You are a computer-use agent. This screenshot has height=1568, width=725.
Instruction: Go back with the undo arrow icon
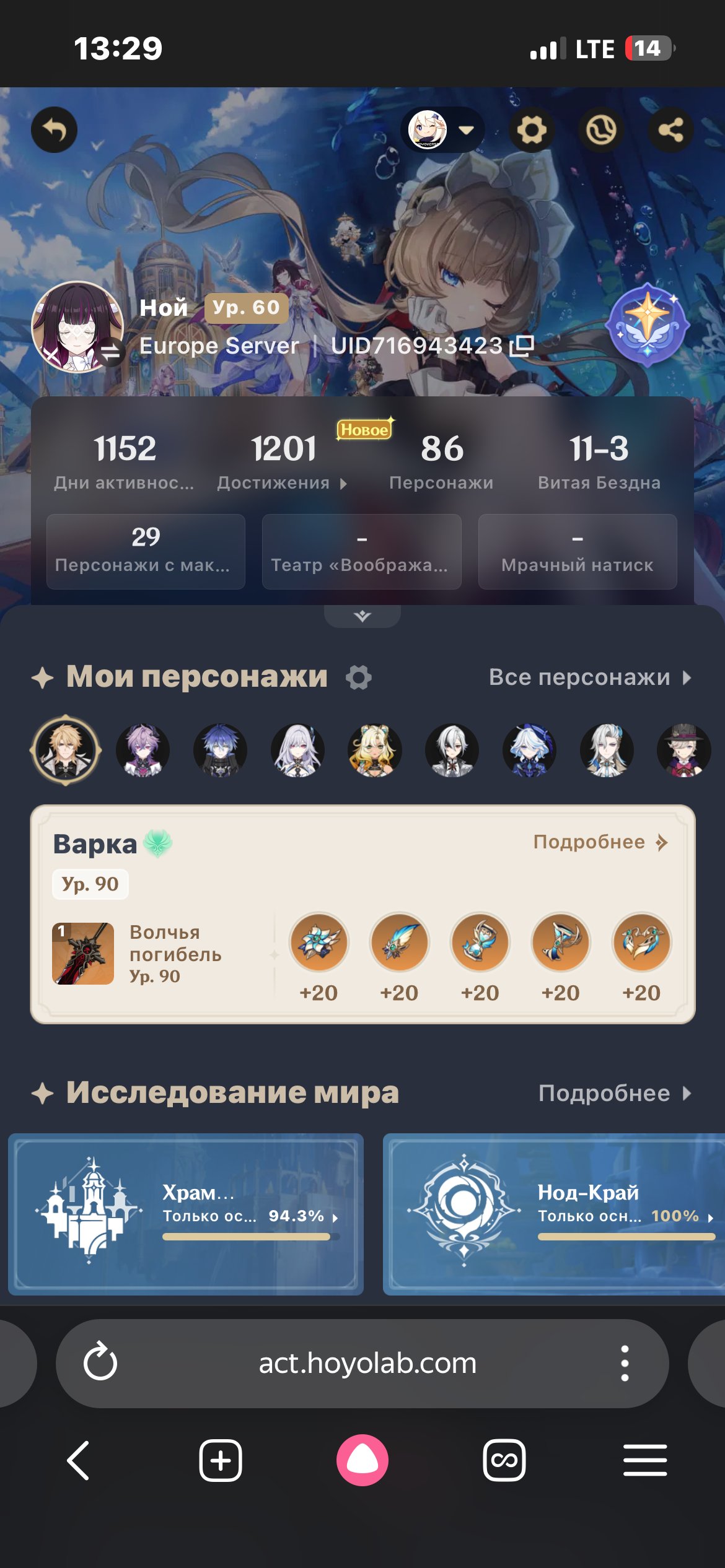[x=55, y=130]
